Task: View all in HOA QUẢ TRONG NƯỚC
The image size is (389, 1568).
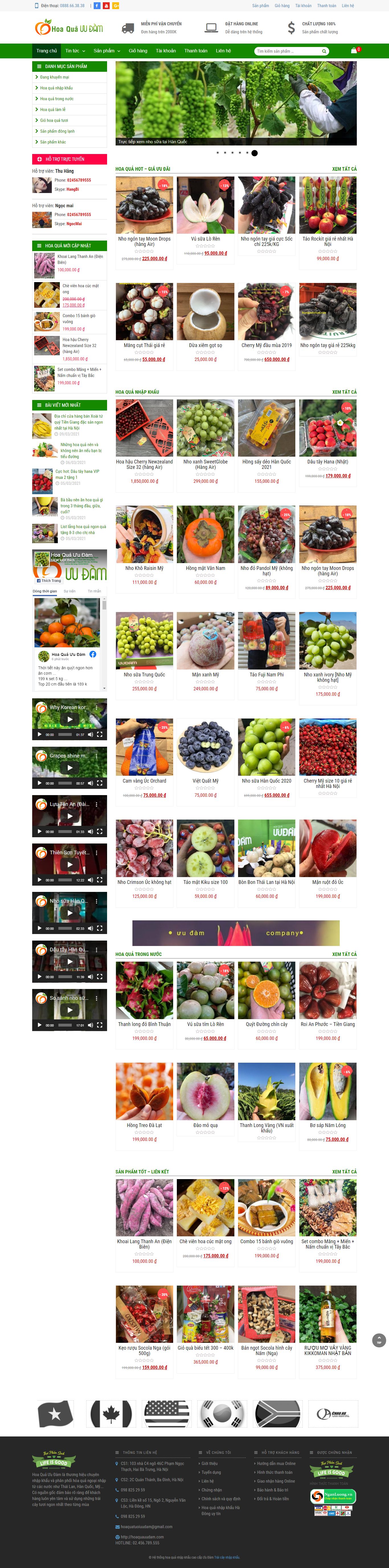Action: (x=344, y=955)
